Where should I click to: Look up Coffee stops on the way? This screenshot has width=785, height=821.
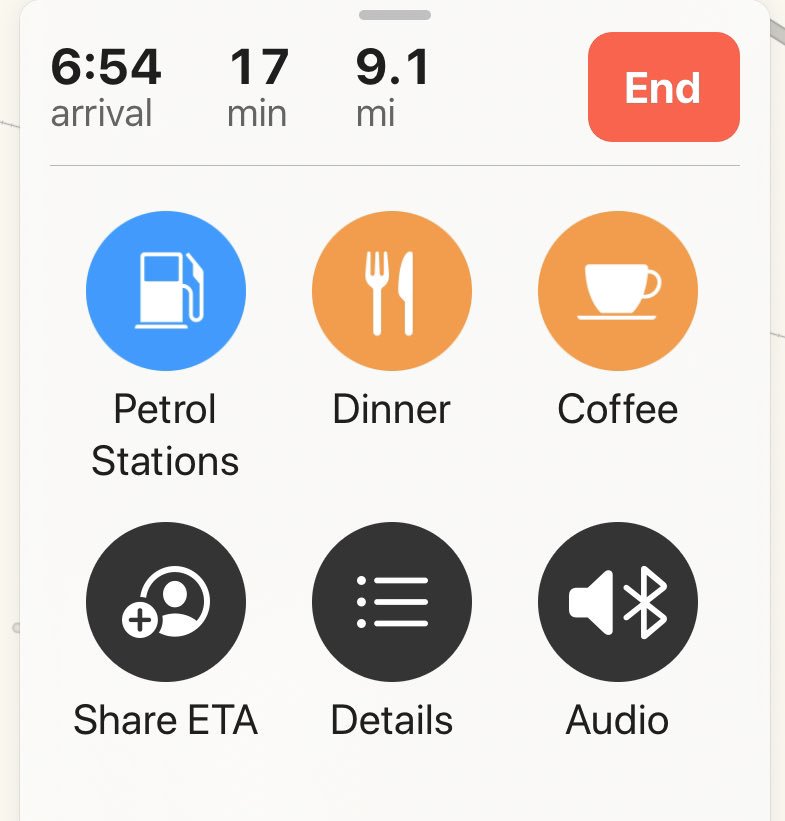pos(617,291)
